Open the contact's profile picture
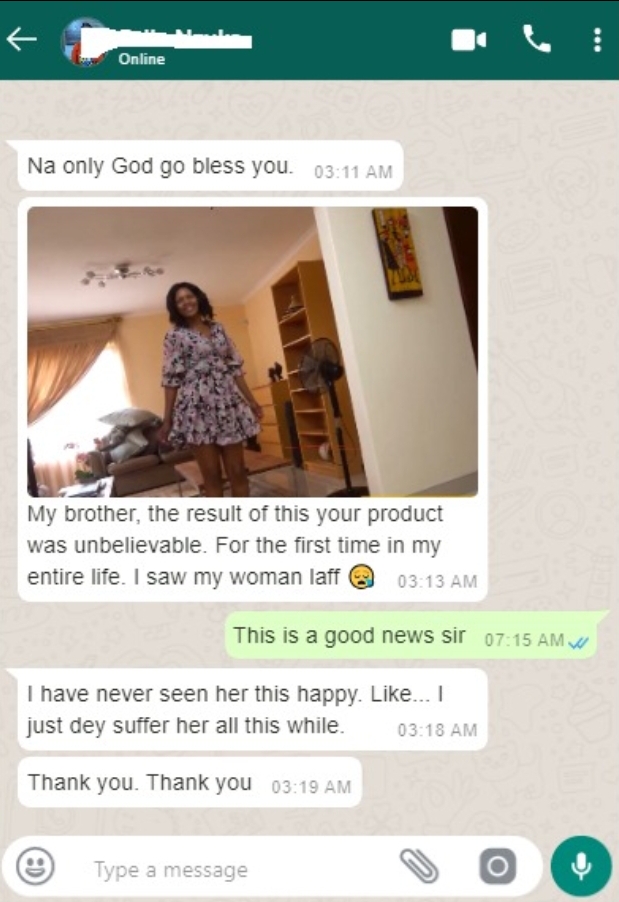619x902 pixels. click(84, 42)
